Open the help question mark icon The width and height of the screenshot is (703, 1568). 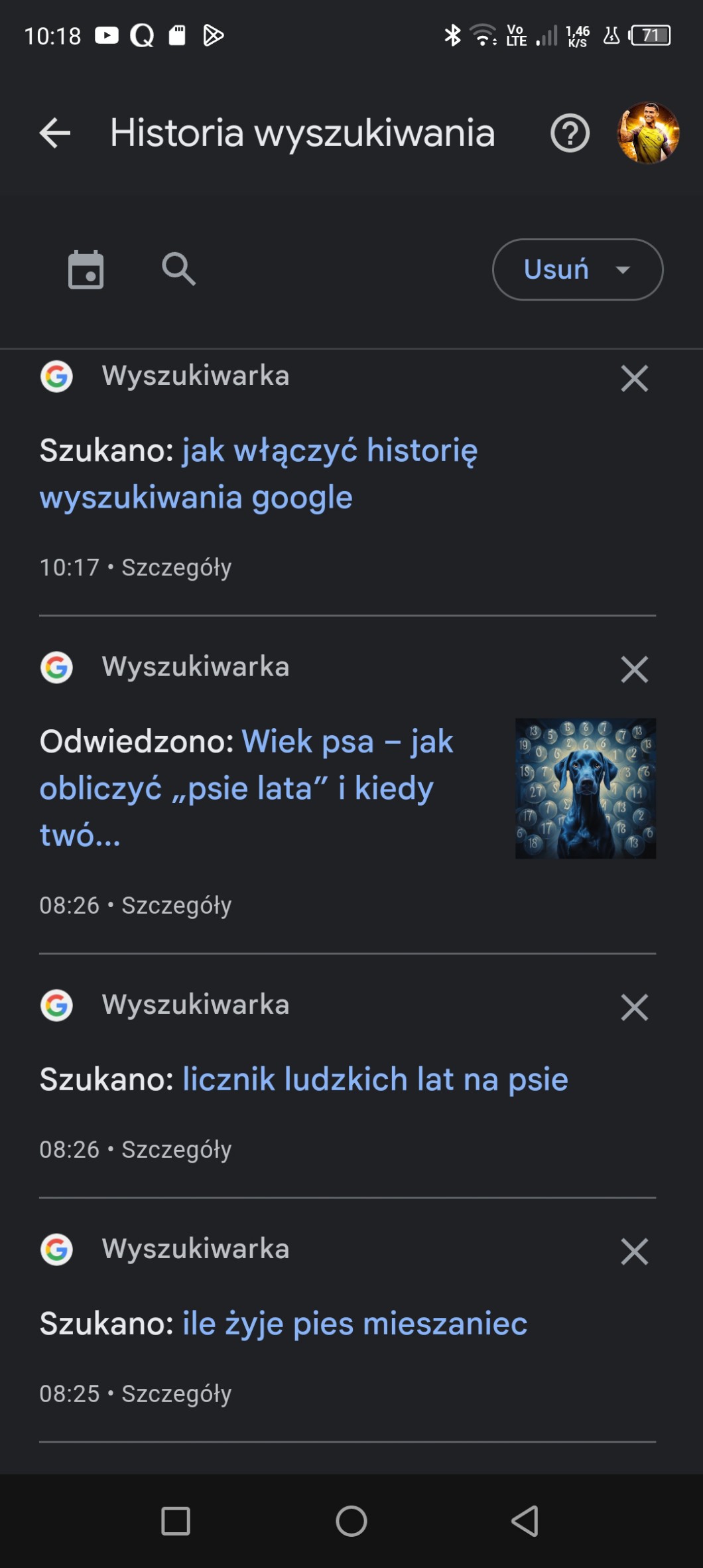click(x=570, y=133)
